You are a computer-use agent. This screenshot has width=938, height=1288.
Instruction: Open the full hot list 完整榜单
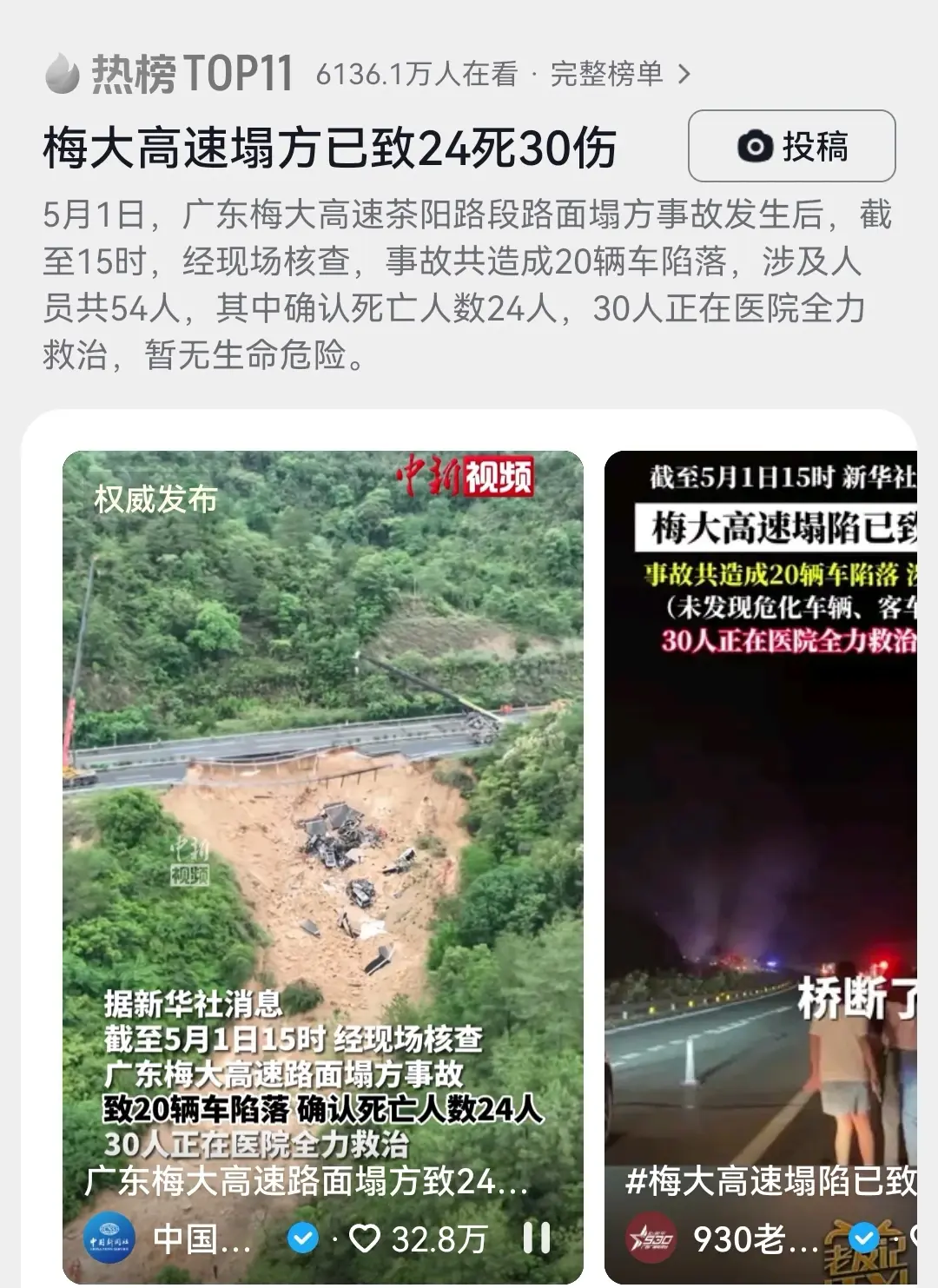coord(620,75)
